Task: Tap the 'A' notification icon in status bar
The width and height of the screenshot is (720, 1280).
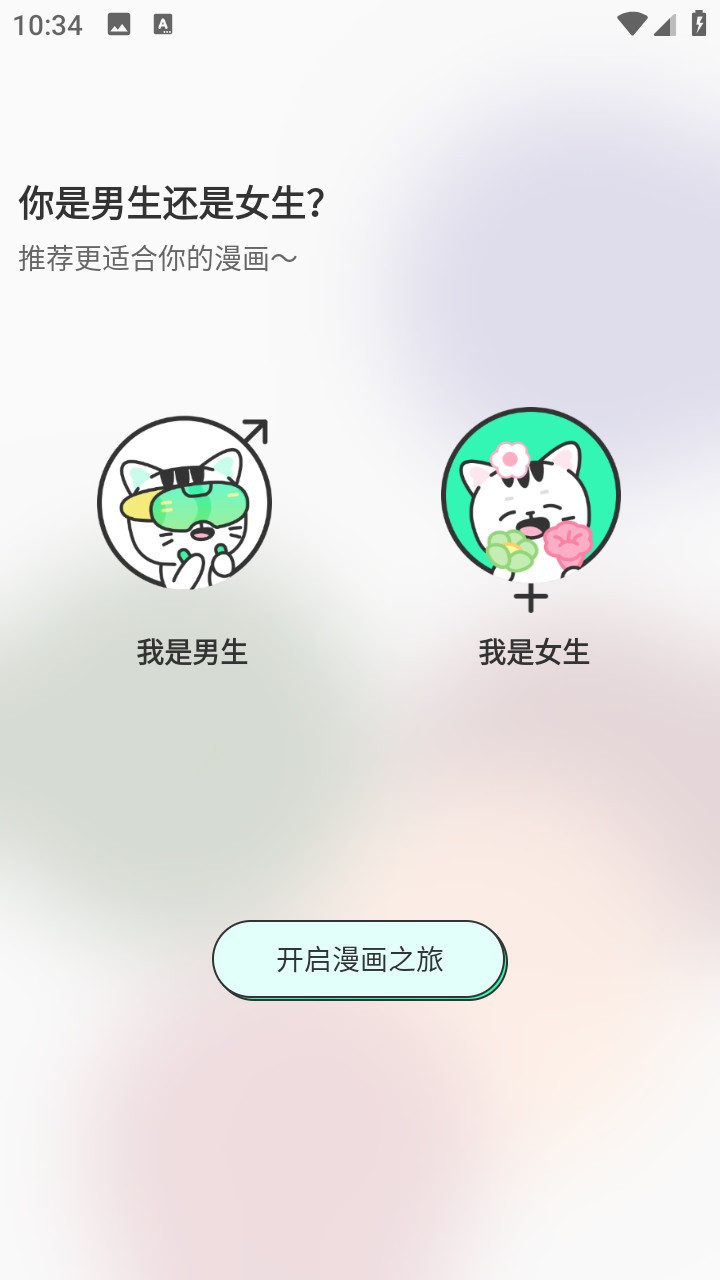Action: pos(162,25)
